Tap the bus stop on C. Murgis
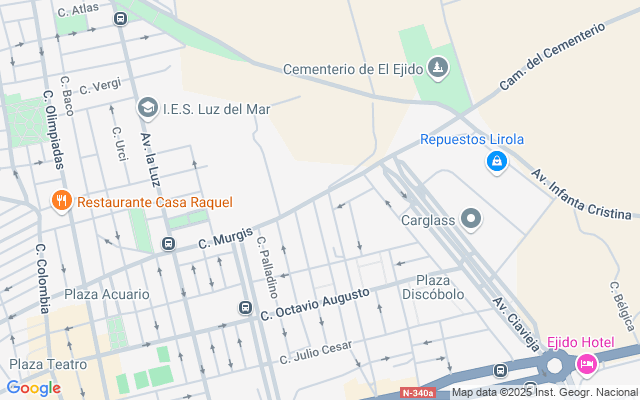 [168, 244]
